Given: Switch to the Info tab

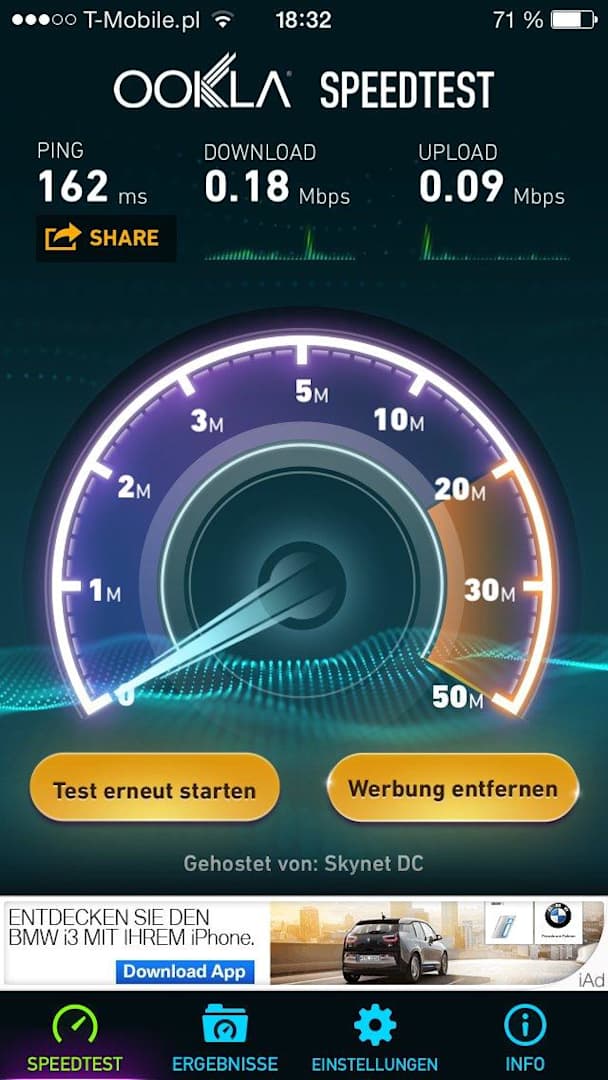Looking at the screenshot, I should pos(525,1037).
